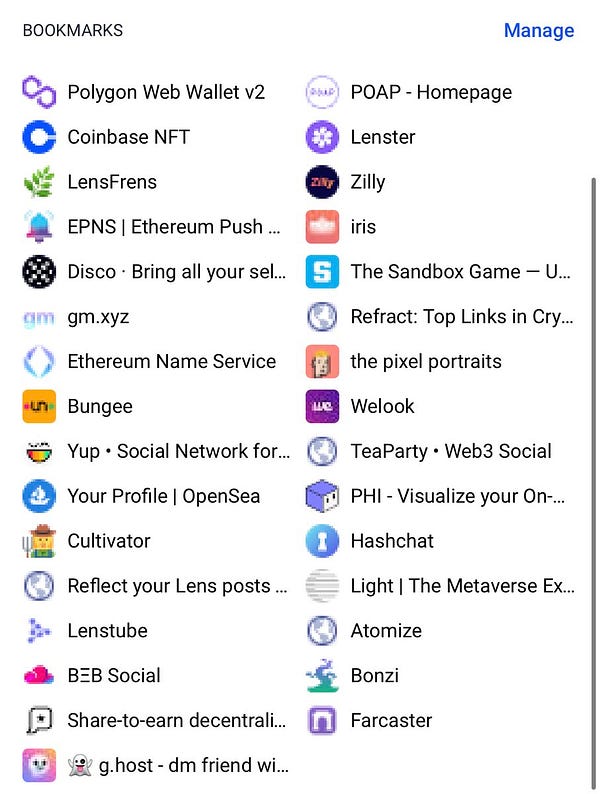Open the Cultivator bookmark
This screenshot has height=794, width=600.
108,541
